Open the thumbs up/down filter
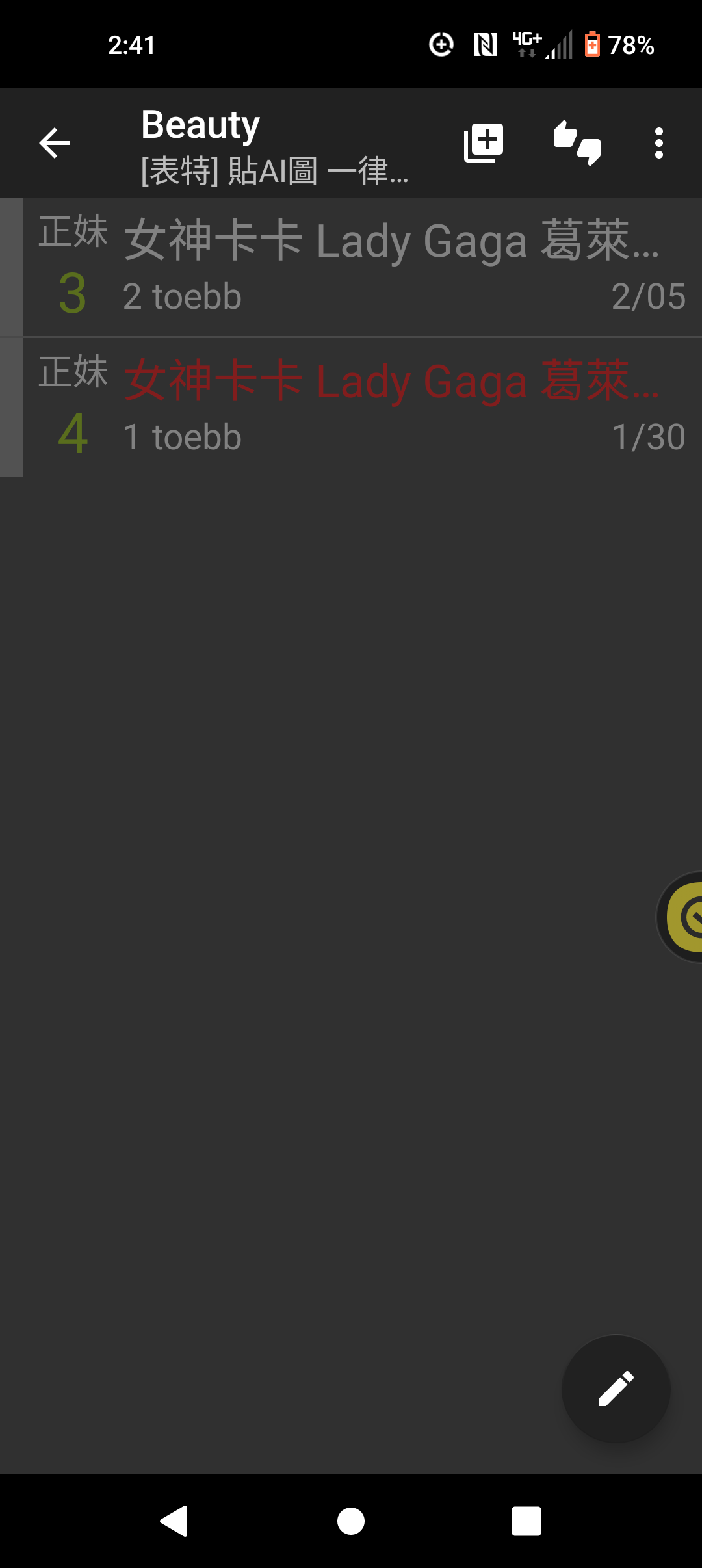This screenshot has height=1568, width=702. [x=577, y=143]
